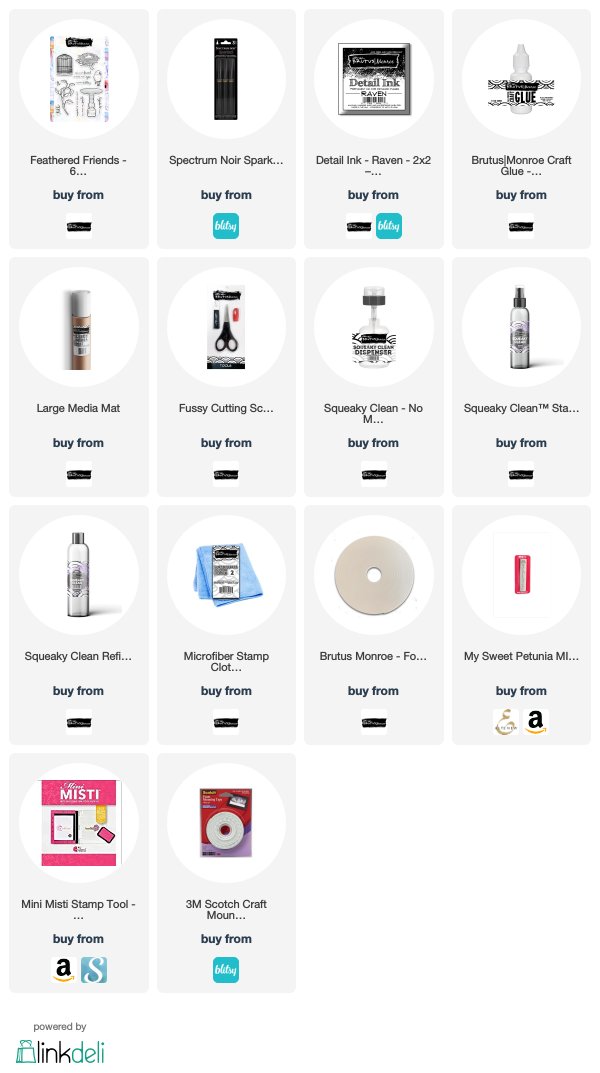Open the Fussy Cutting Scissors product

(226, 327)
